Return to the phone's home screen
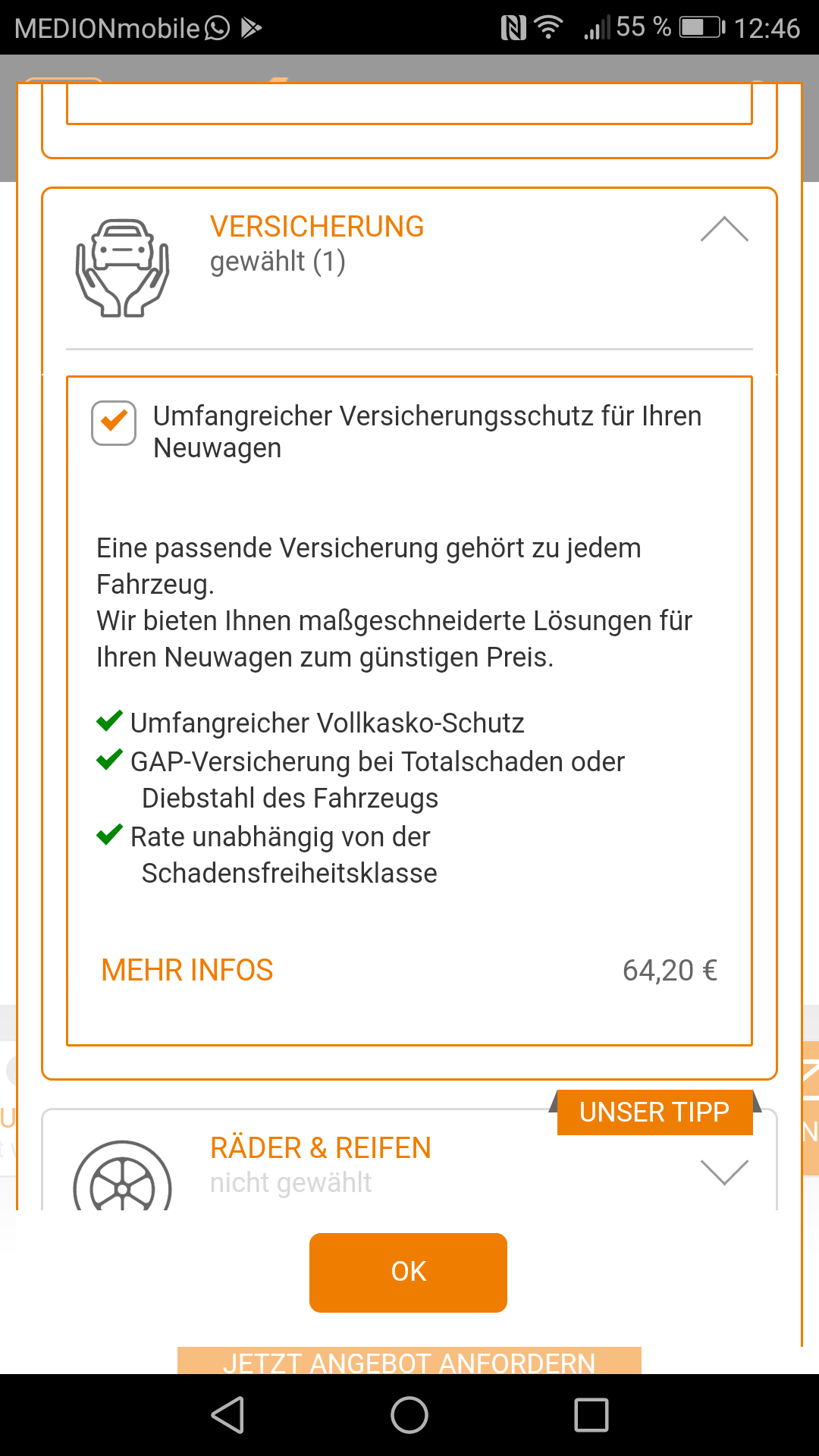The image size is (819, 1456). (409, 1415)
